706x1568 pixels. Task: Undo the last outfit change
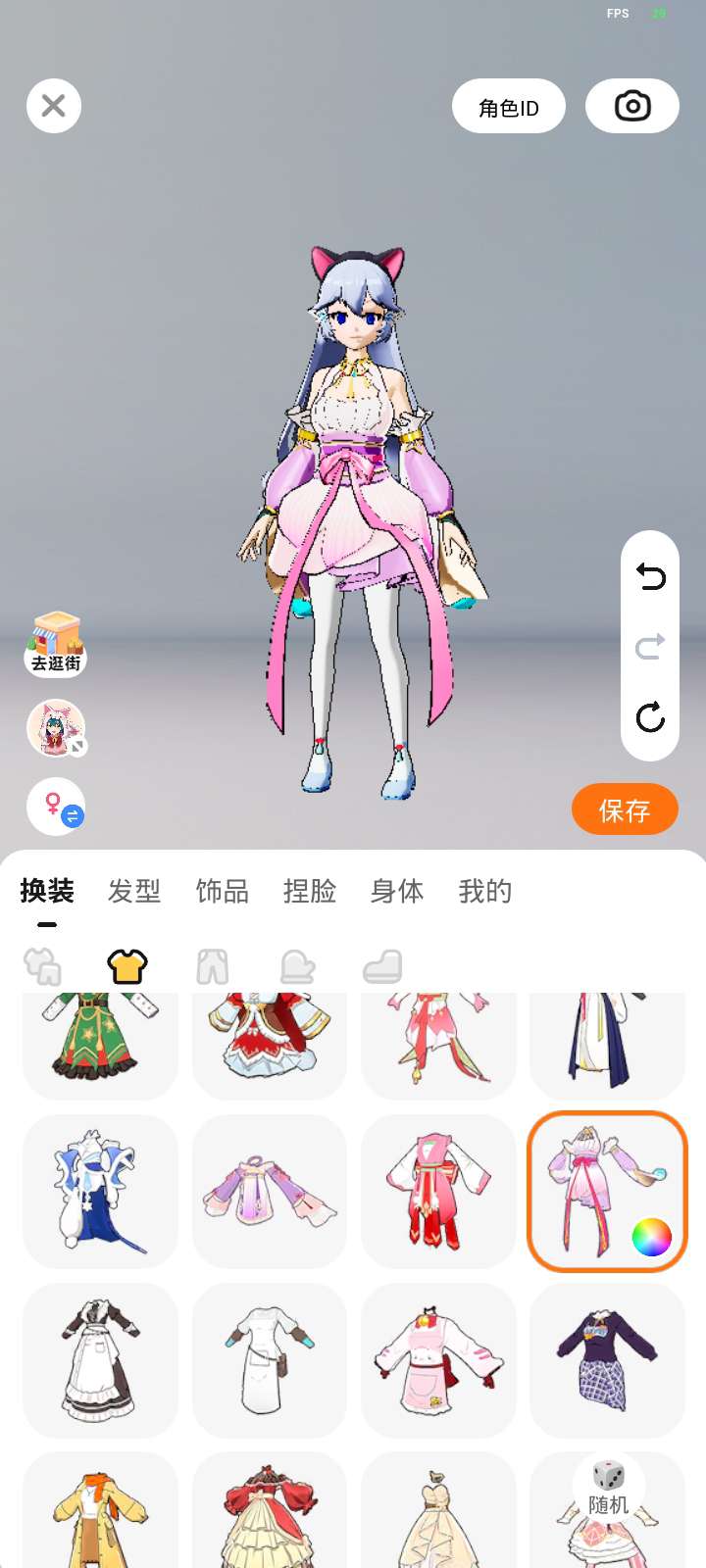point(650,577)
